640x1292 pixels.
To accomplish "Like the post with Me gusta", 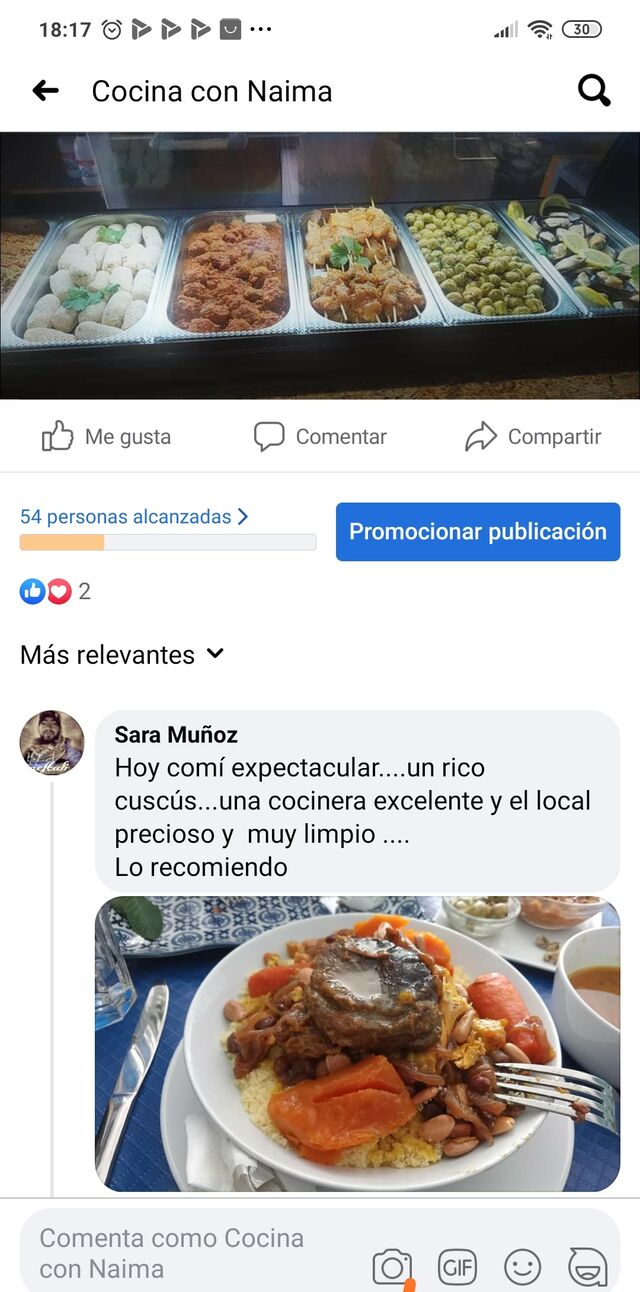I will tap(106, 437).
